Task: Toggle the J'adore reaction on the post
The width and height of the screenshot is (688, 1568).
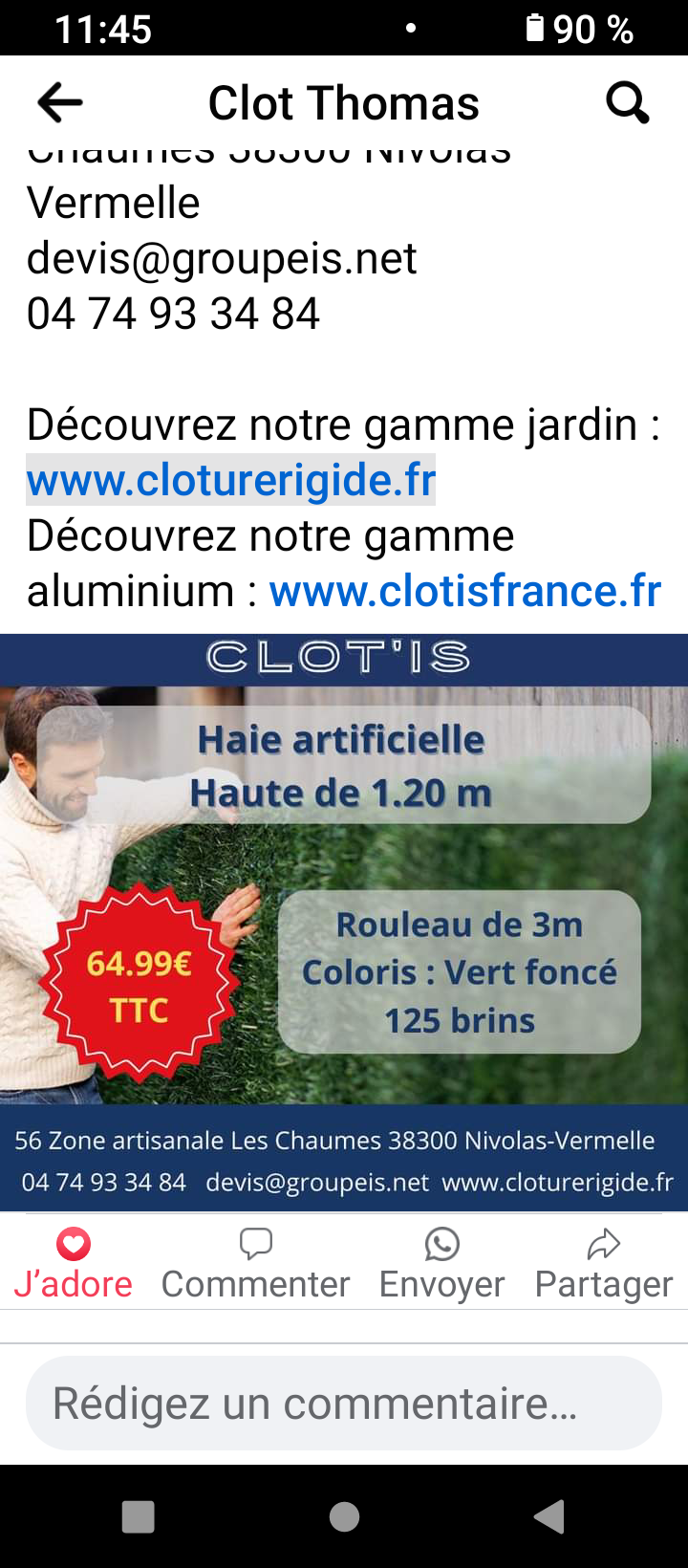Action: tap(74, 1264)
